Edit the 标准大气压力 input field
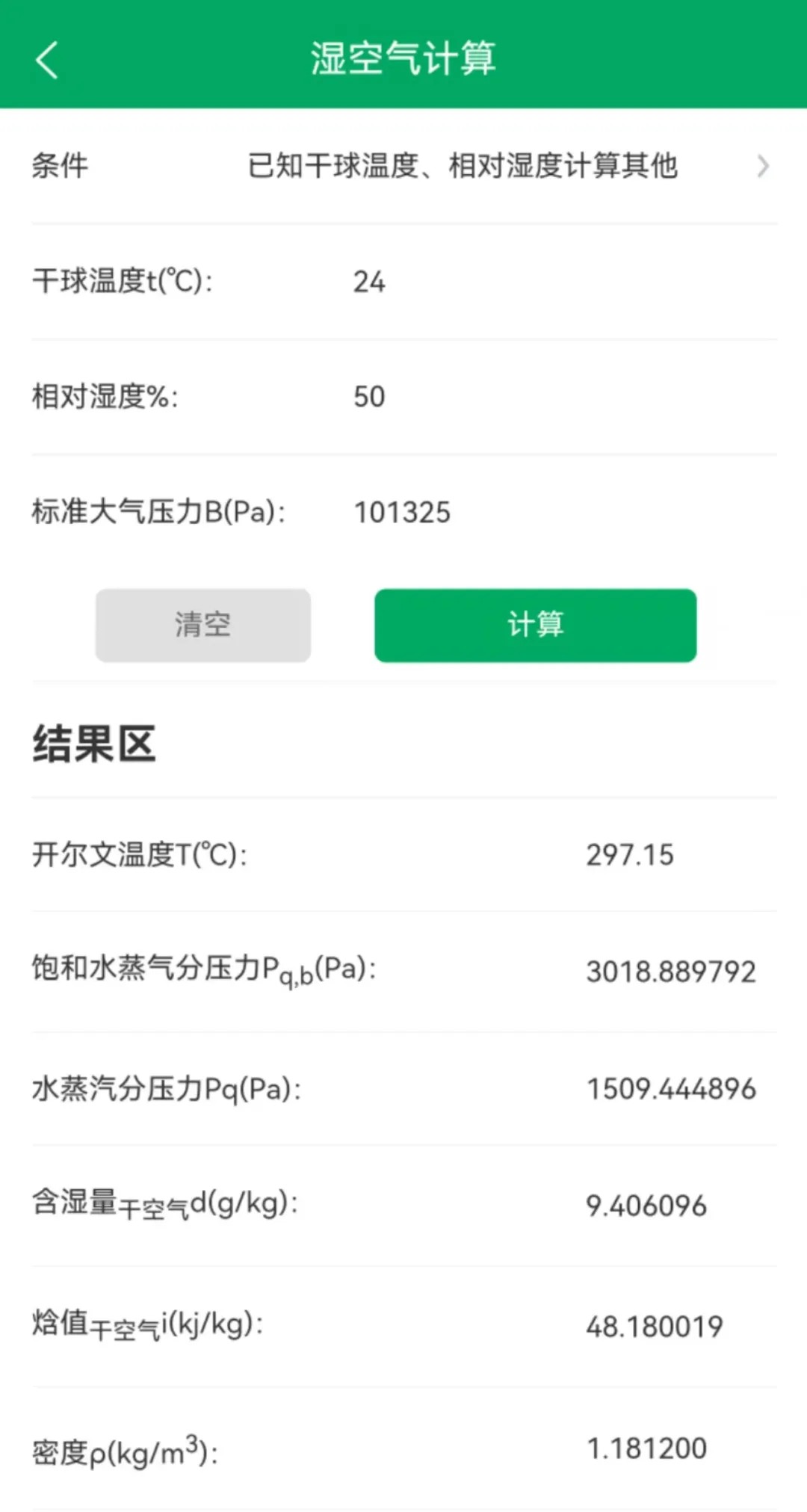The image size is (807, 1512). pyautogui.click(x=553, y=512)
